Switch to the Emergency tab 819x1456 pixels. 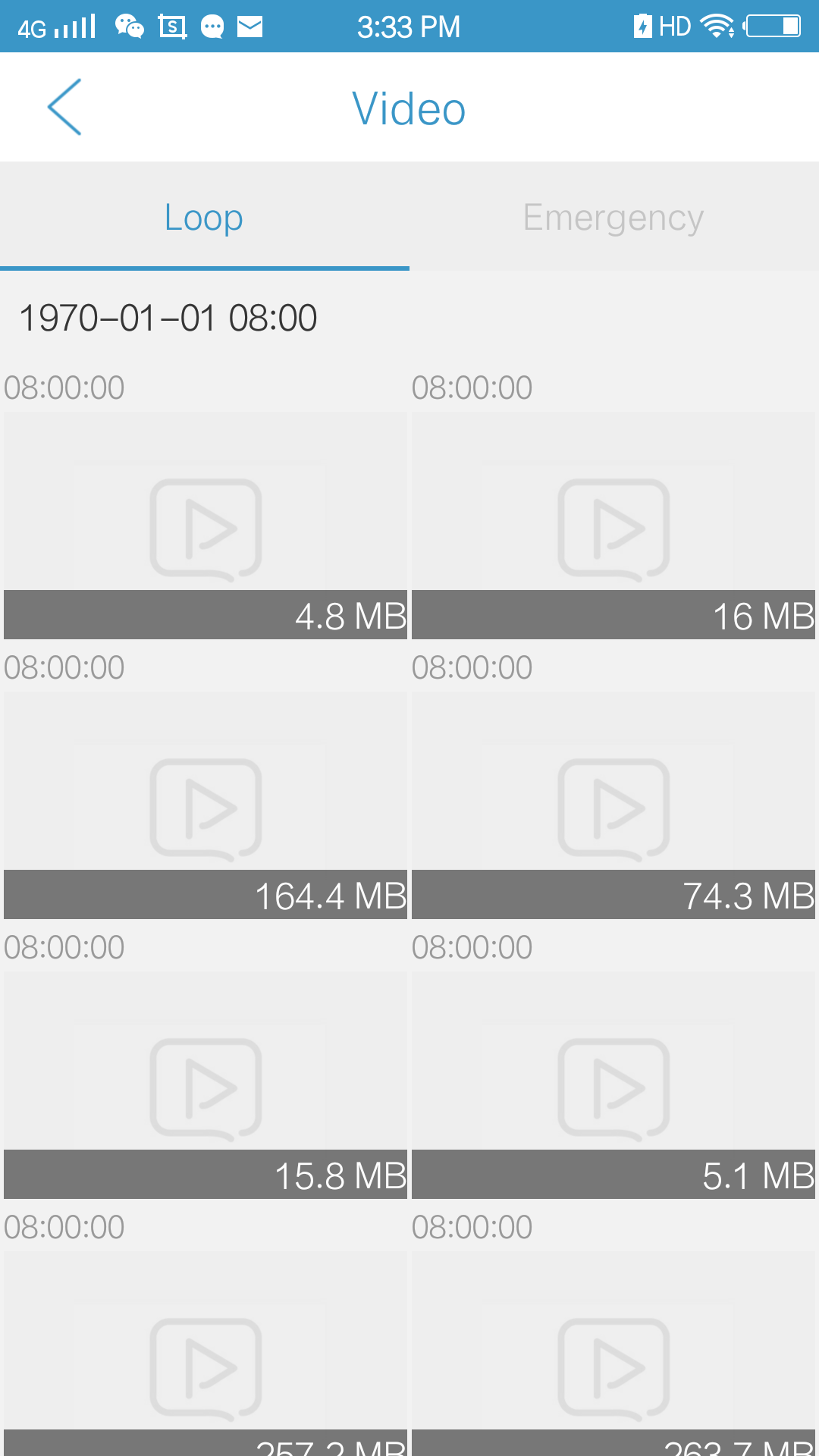[x=613, y=218]
